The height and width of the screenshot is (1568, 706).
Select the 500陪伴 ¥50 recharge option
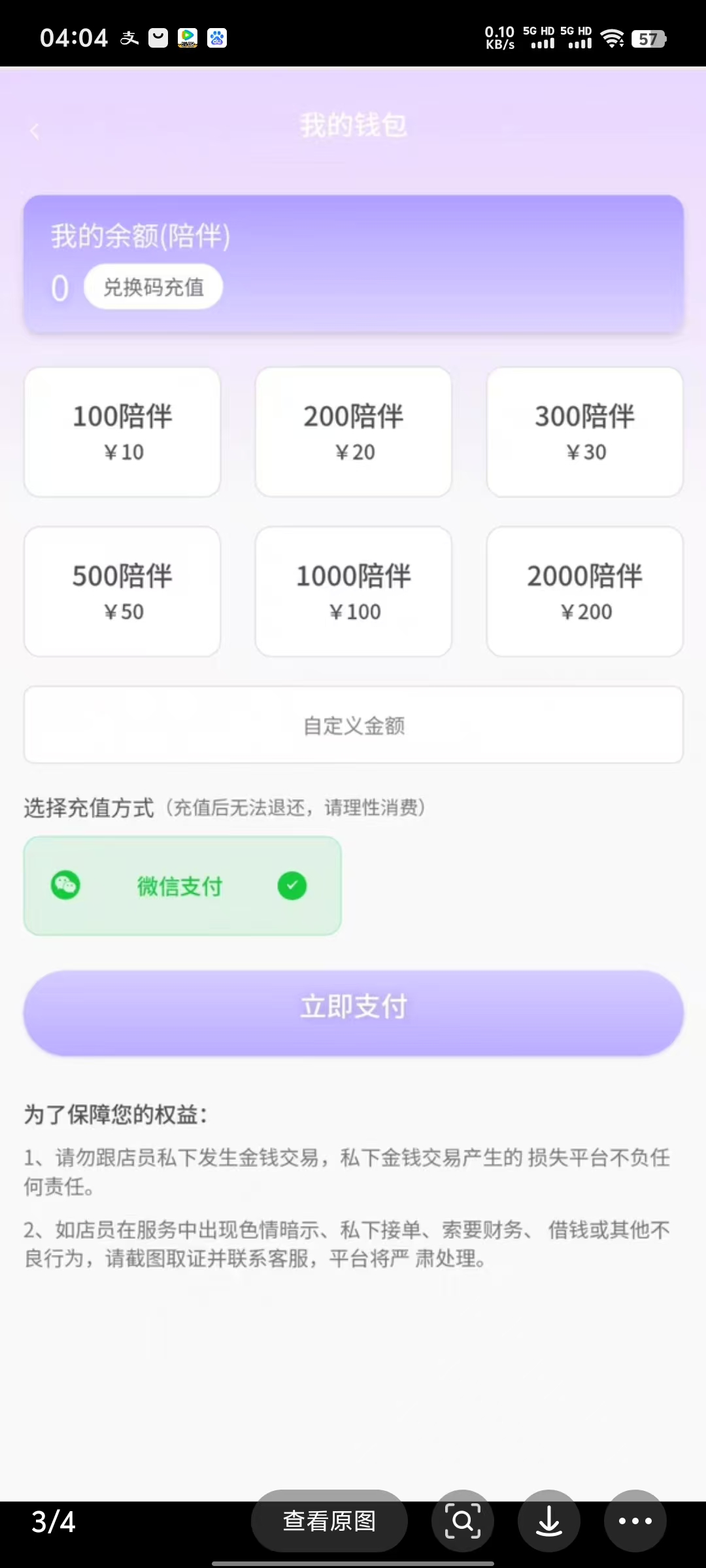[x=122, y=591]
